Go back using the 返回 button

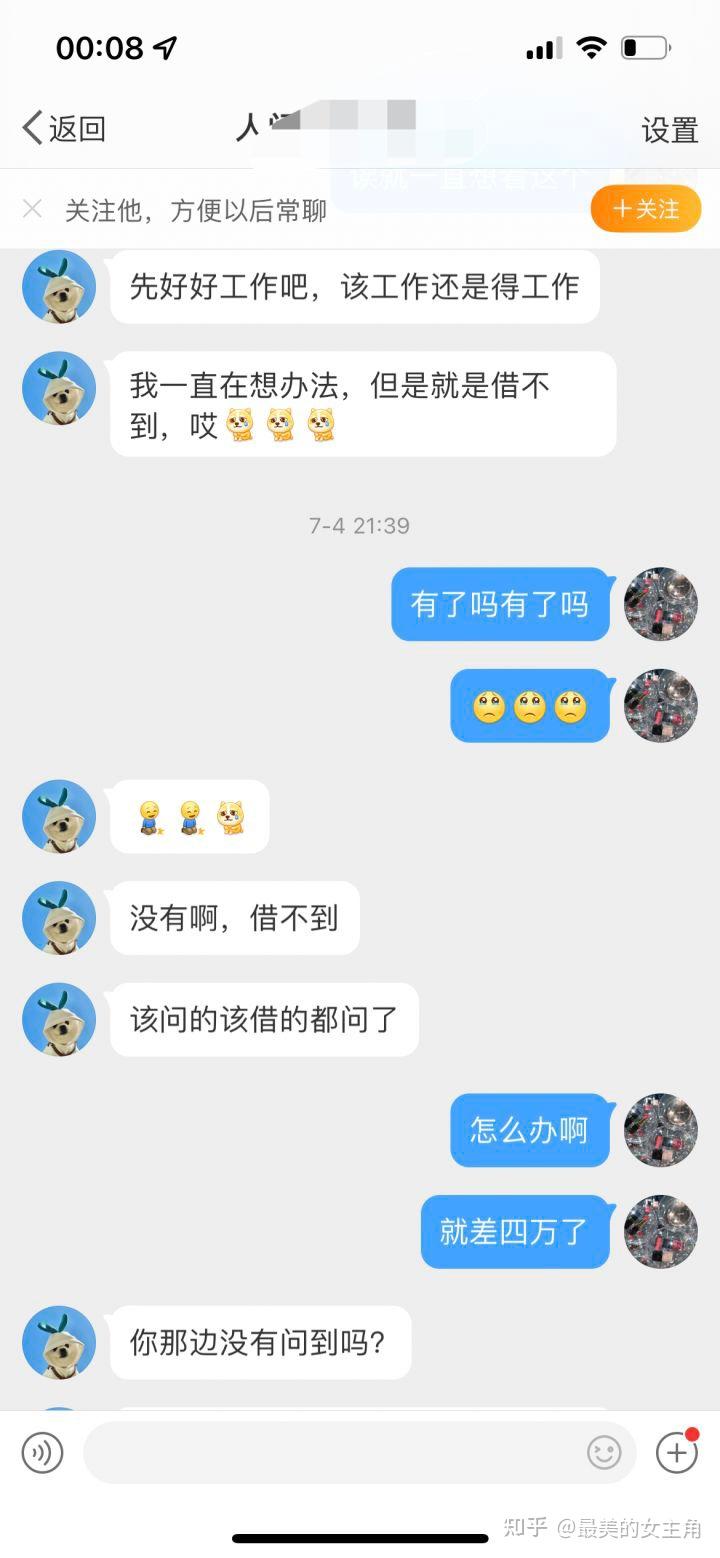64,129
